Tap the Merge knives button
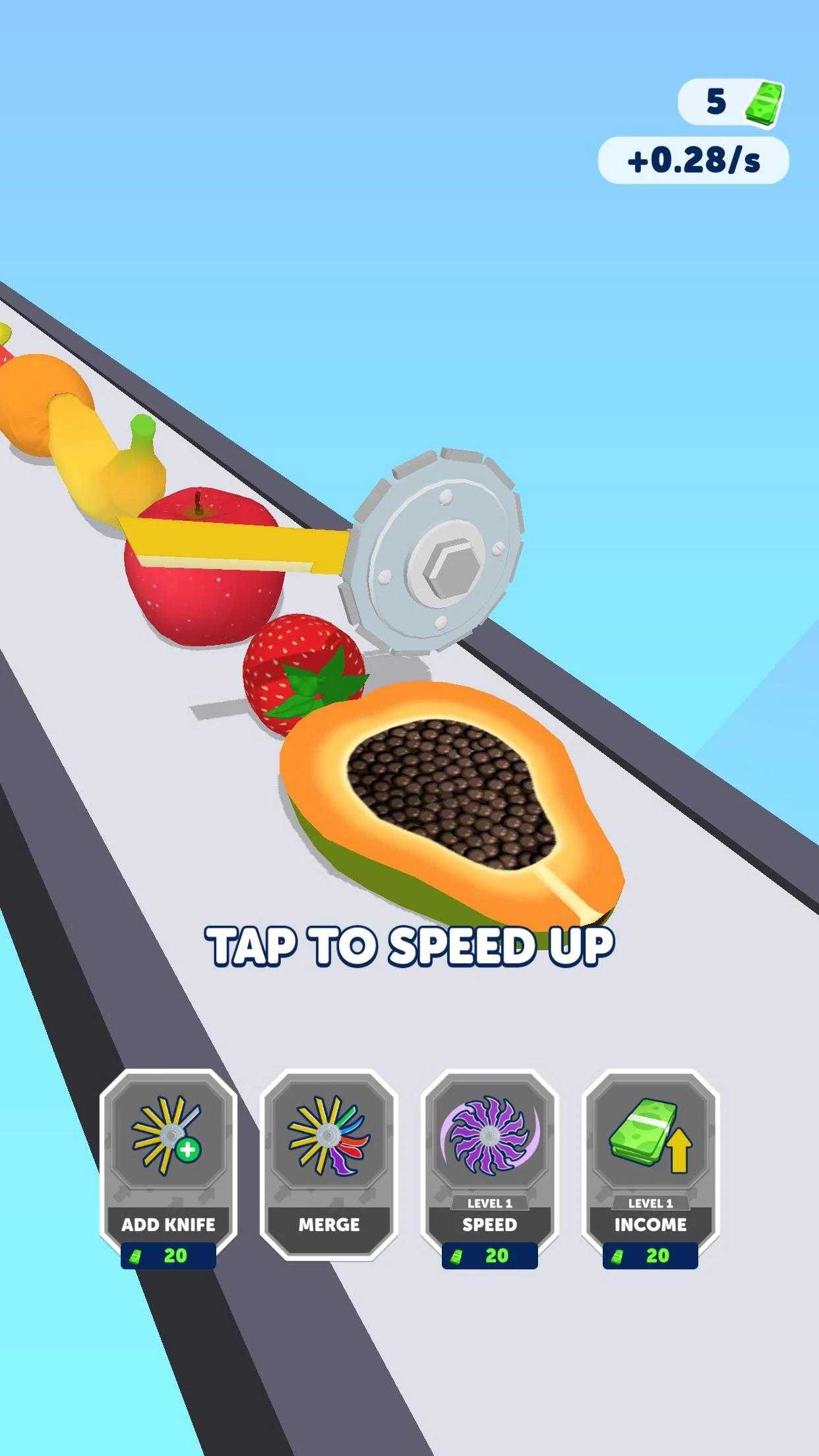The image size is (819, 1456). coord(328,1165)
